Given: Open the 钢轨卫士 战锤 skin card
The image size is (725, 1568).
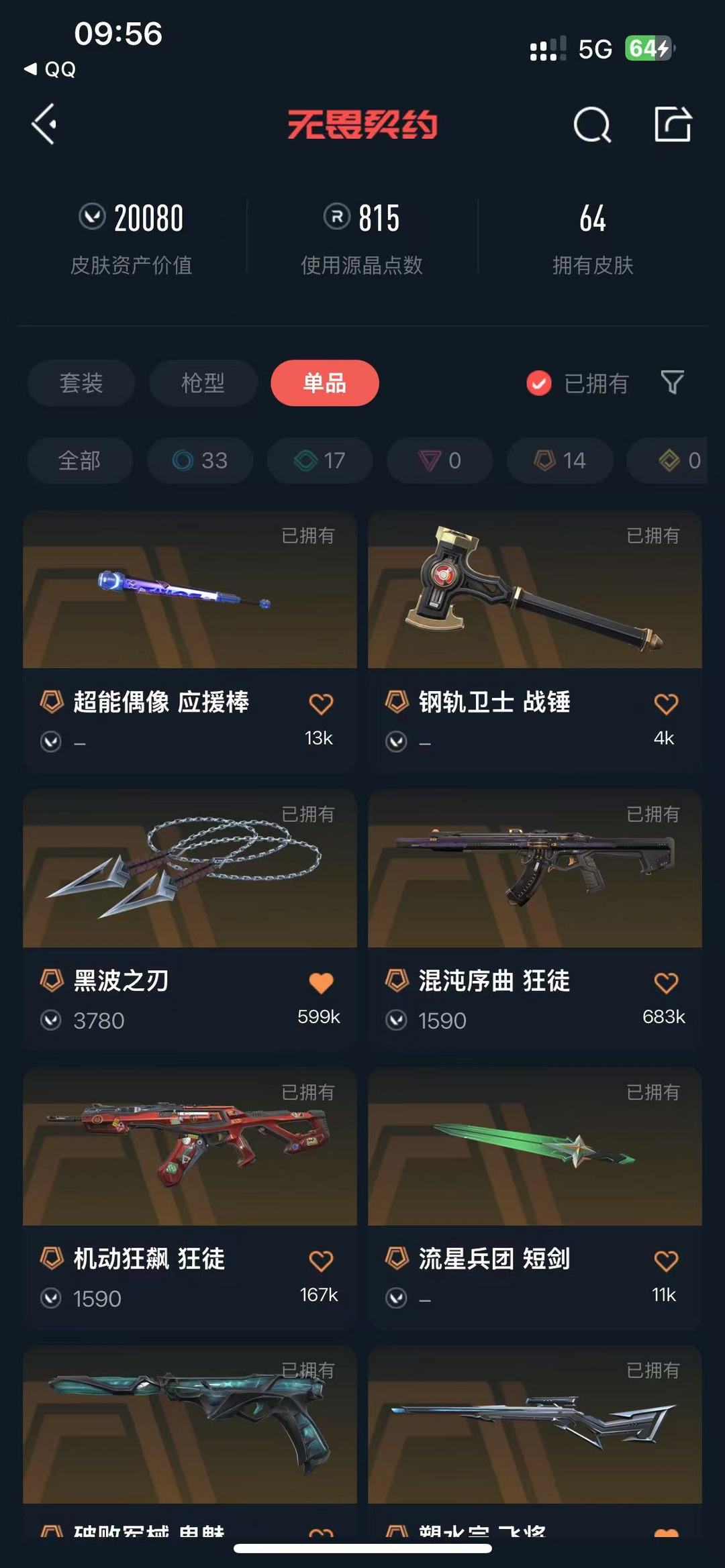Looking at the screenshot, I should [x=535, y=642].
